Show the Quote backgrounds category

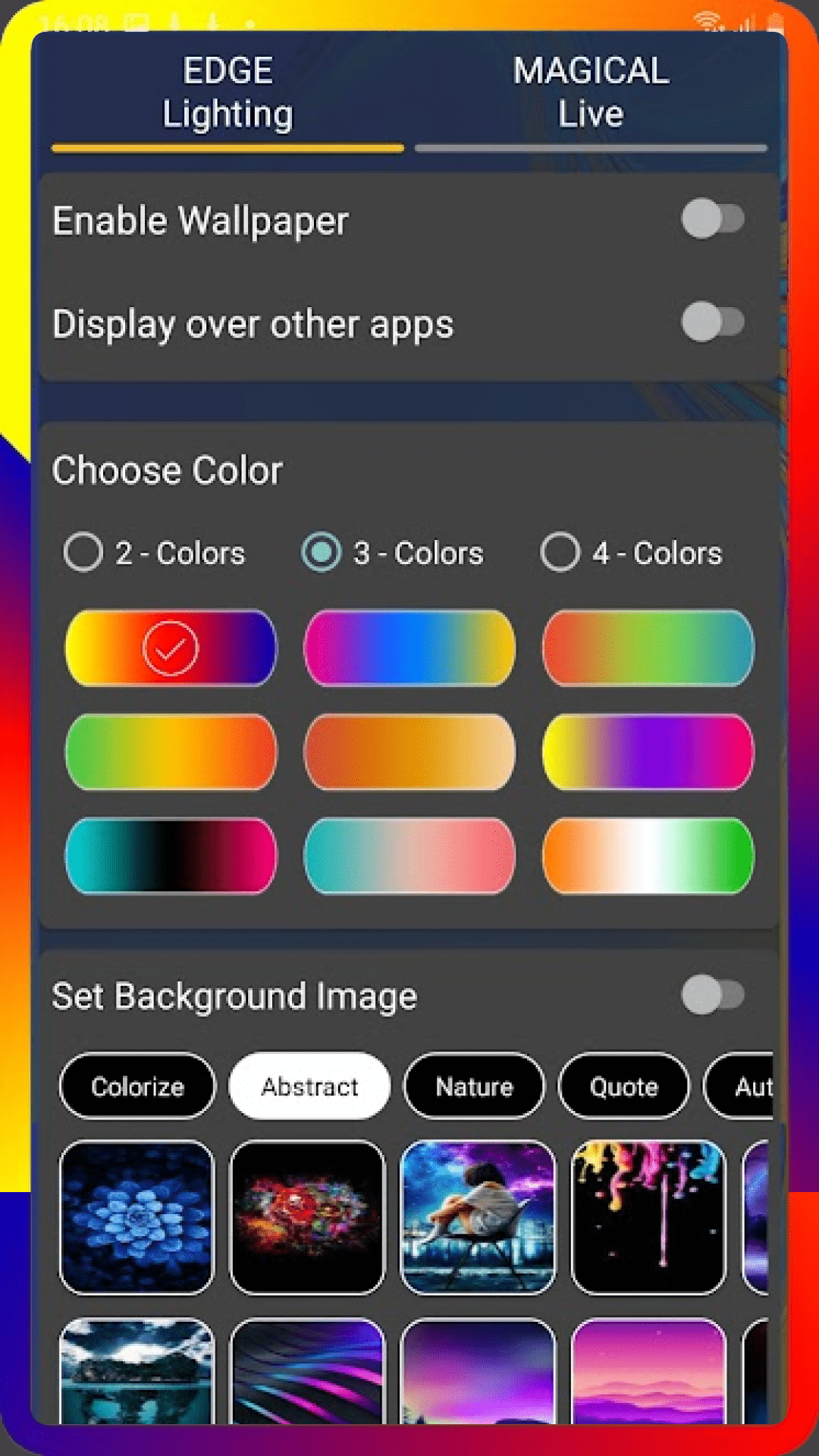[623, 1086]
